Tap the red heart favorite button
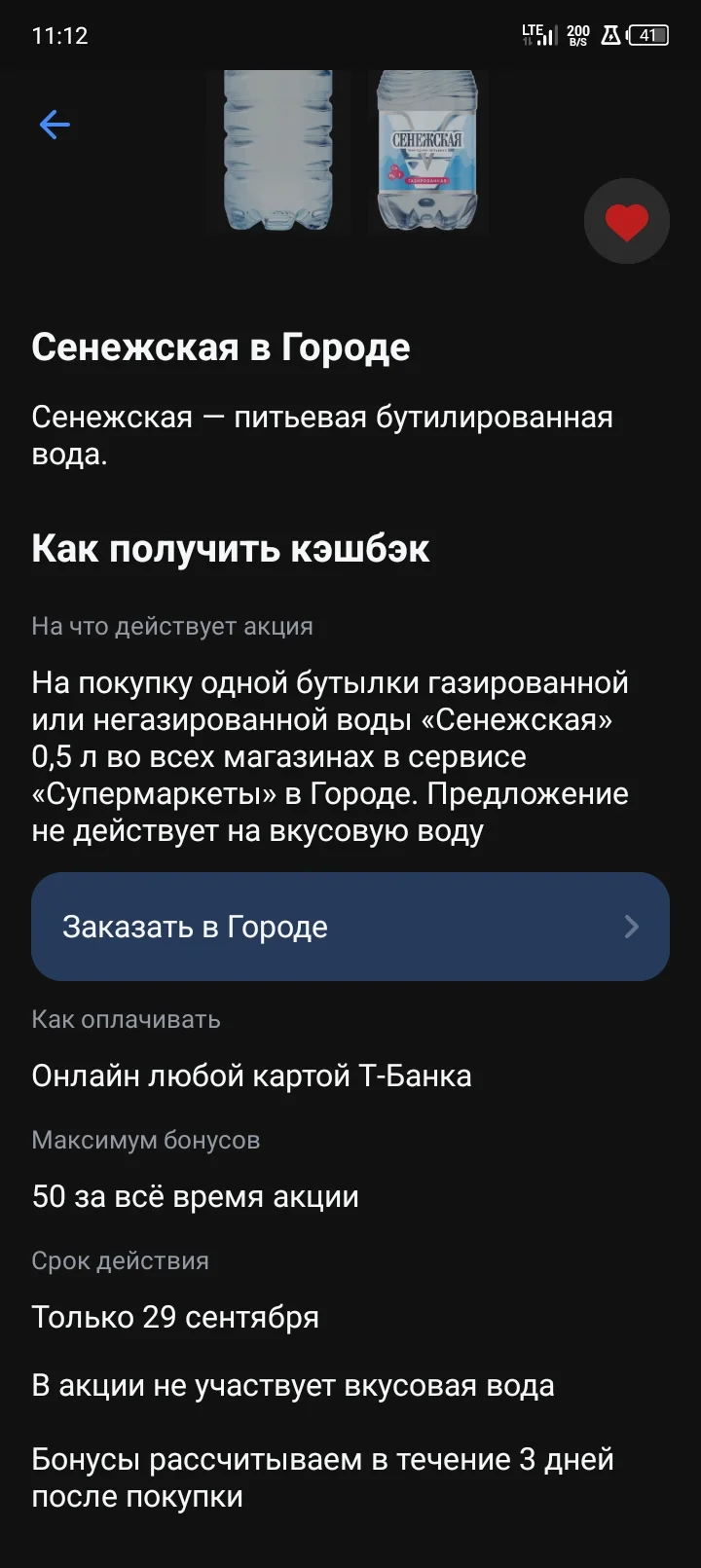Image resolution: width=701 pixels, height=1568 pixels. pos(627,222)
